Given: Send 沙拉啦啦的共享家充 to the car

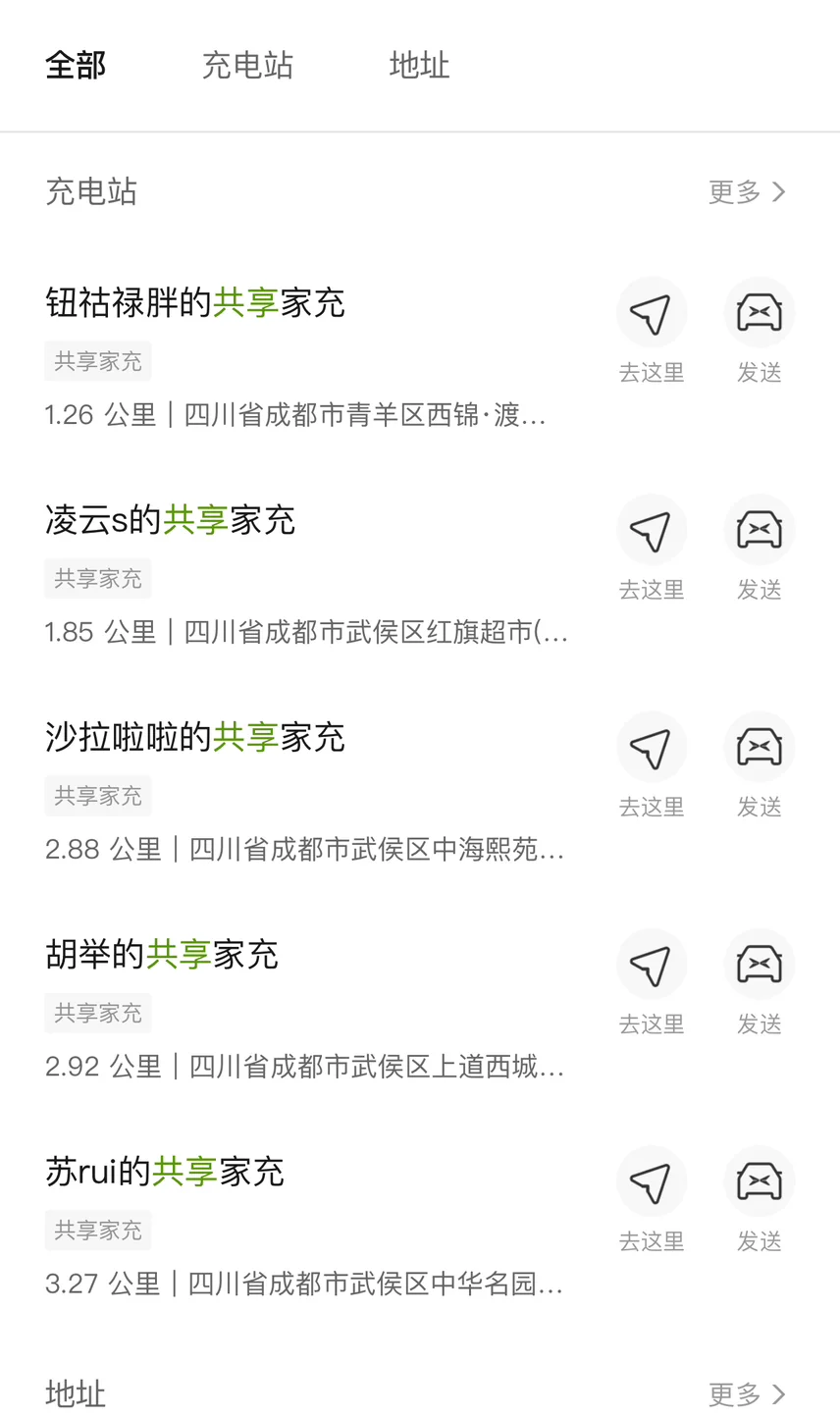Looking at the screenshot, I should 759,765.
